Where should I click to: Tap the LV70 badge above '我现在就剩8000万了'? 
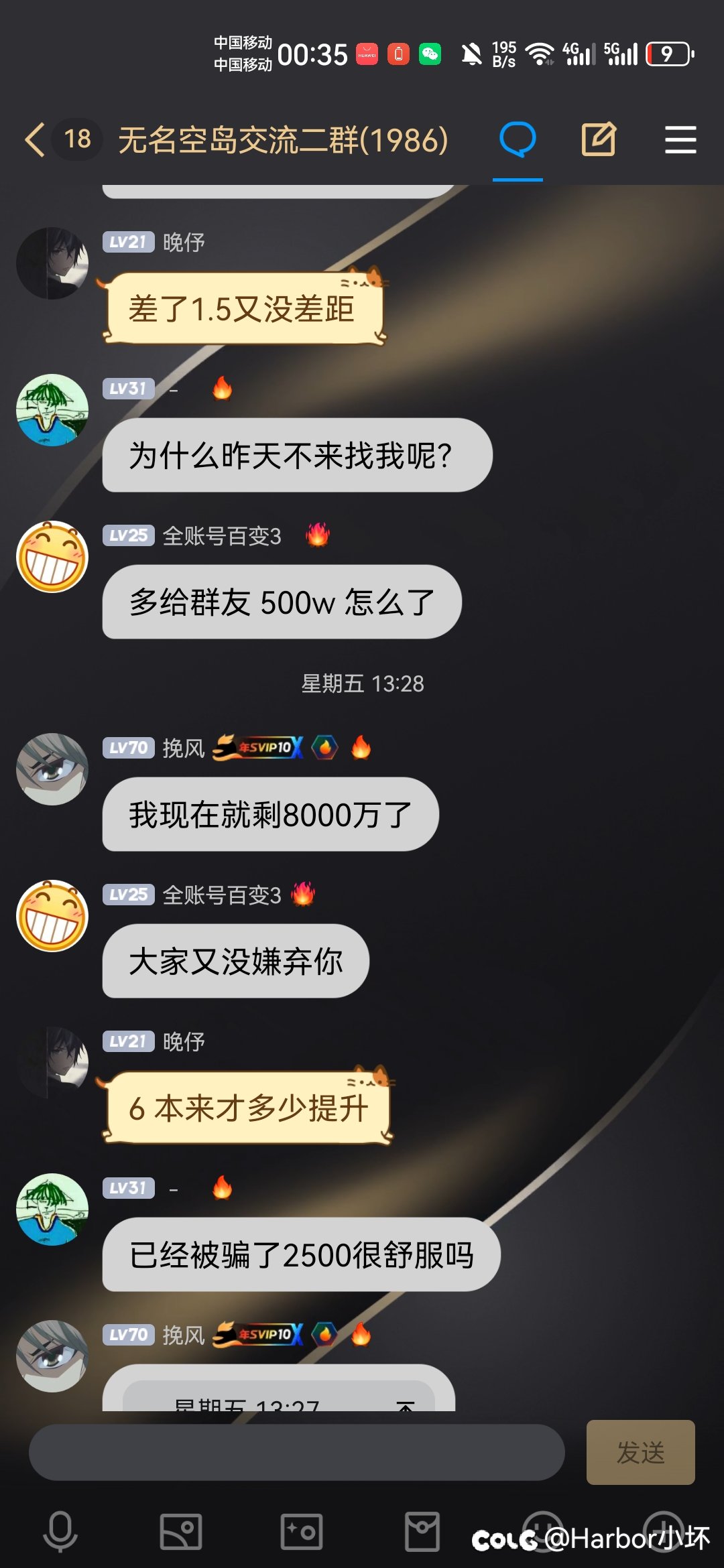click(128, 748)
